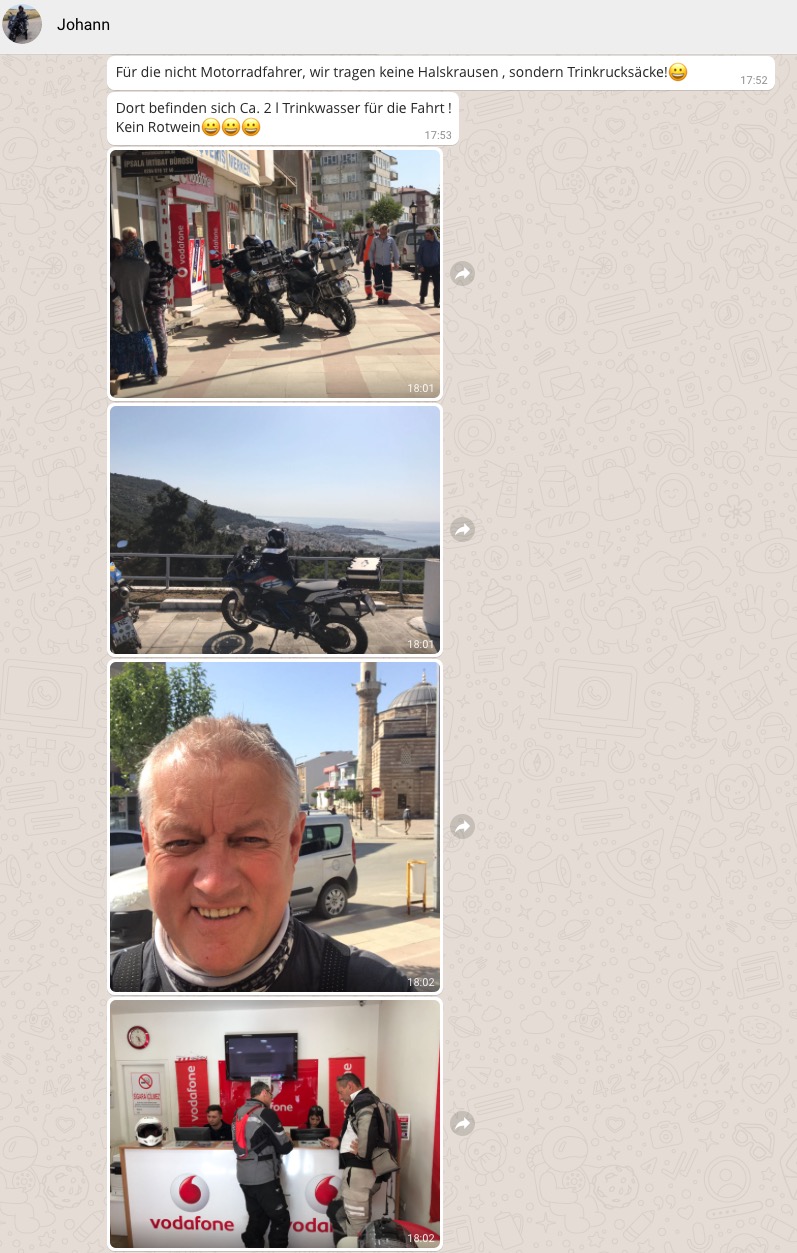The image size is (797, 1253).
Task: Open Johann's profile picture in header
Action: pyautogui.click(x=22, y=24)
